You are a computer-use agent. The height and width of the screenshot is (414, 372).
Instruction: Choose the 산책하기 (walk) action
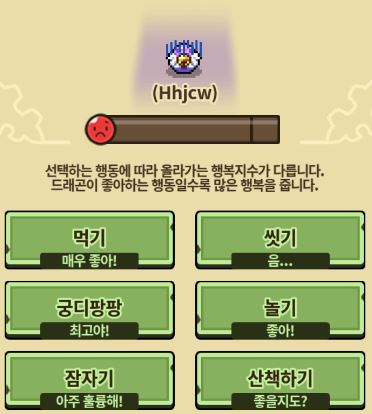280,381
